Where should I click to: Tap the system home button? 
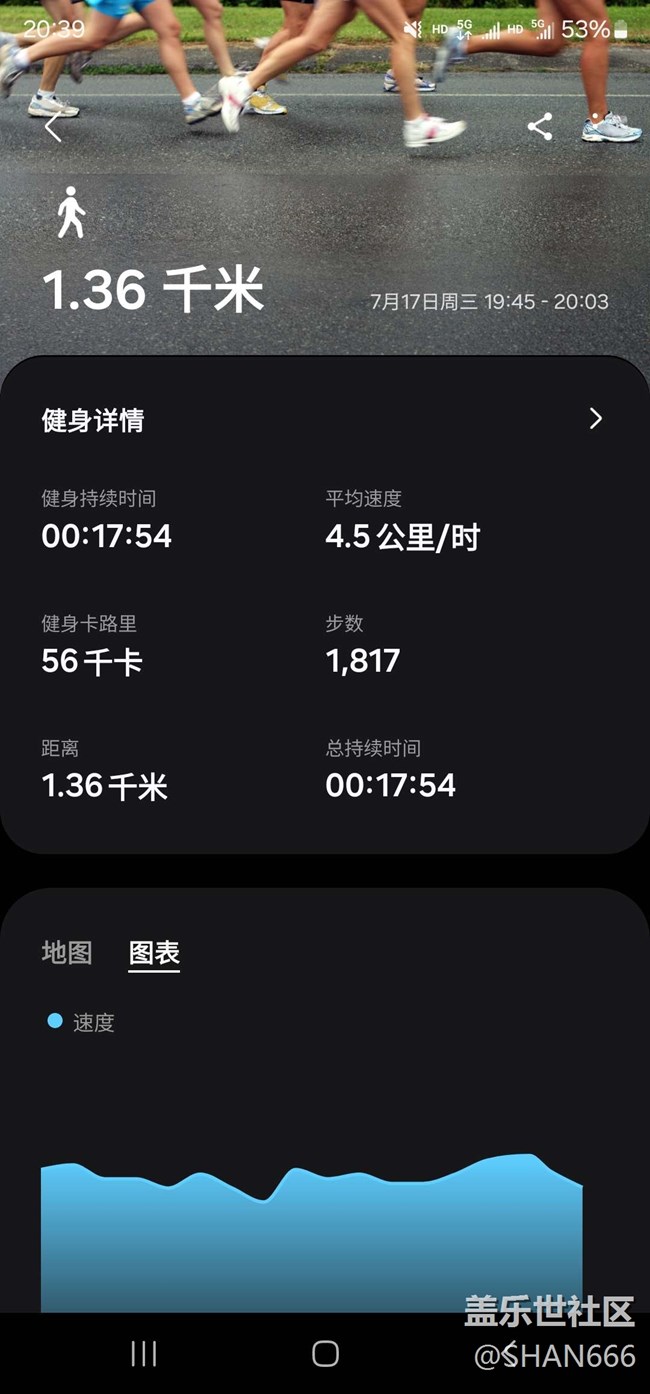pyautogui.click(x=325, y=1353)
